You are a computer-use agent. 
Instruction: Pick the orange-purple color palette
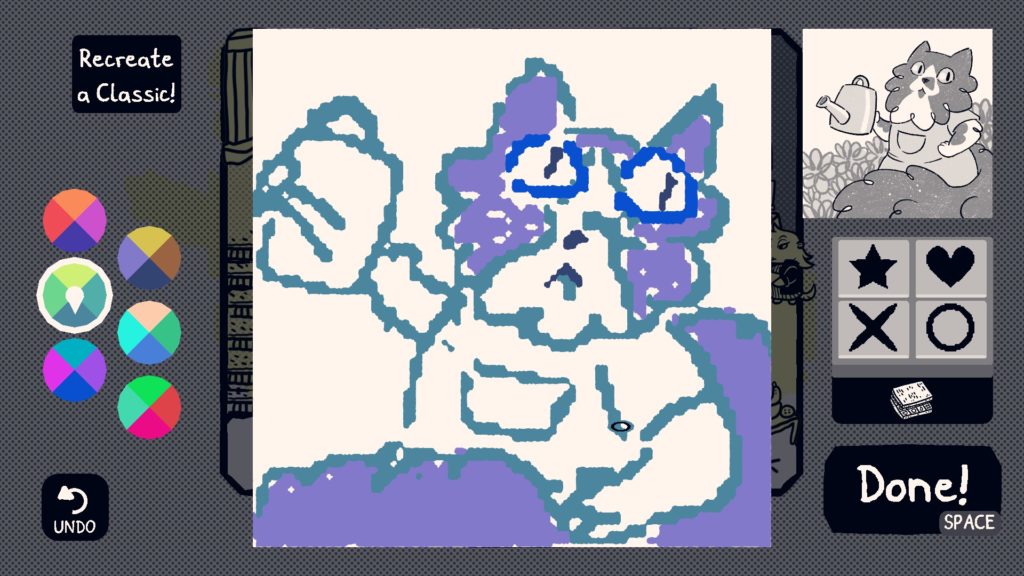(74, 220)
